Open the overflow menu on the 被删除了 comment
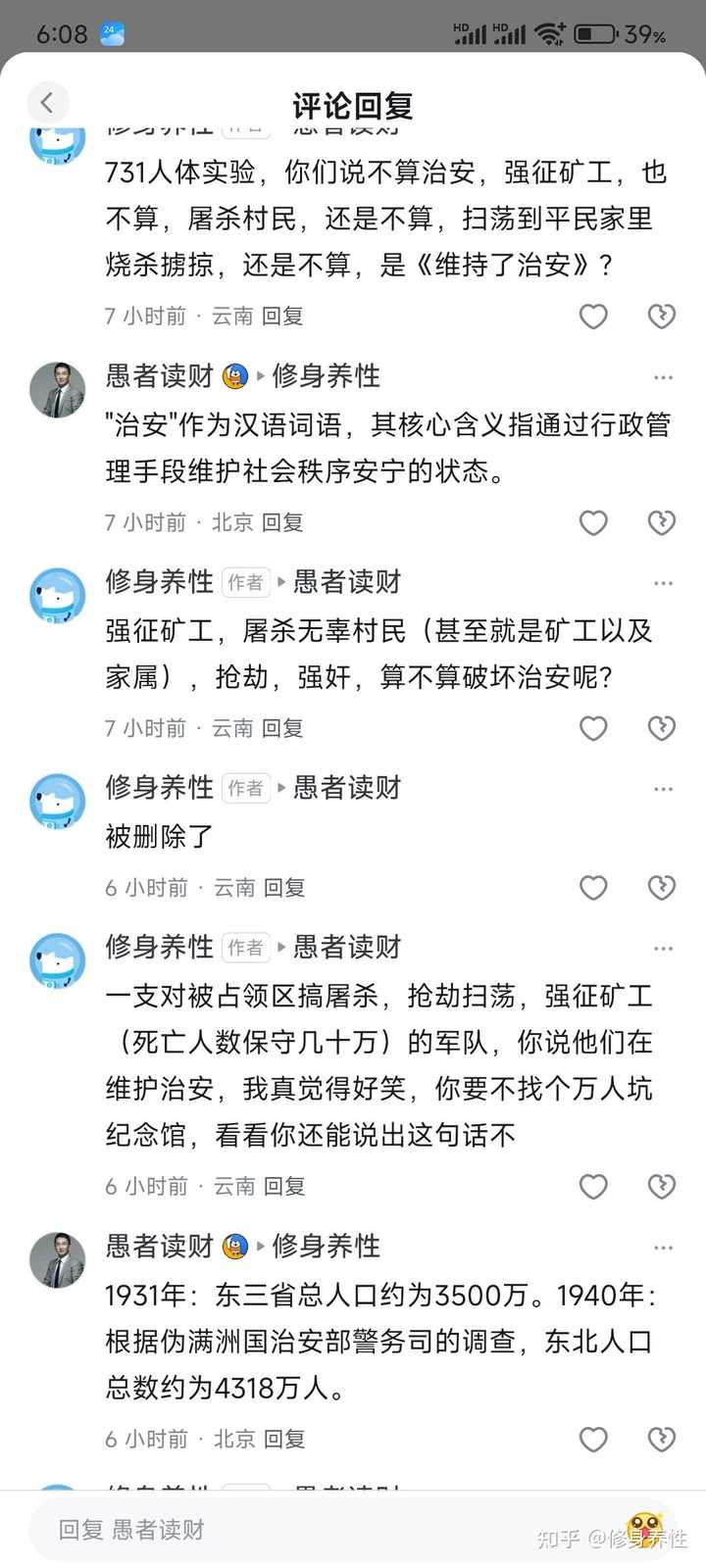 [663, 789]
